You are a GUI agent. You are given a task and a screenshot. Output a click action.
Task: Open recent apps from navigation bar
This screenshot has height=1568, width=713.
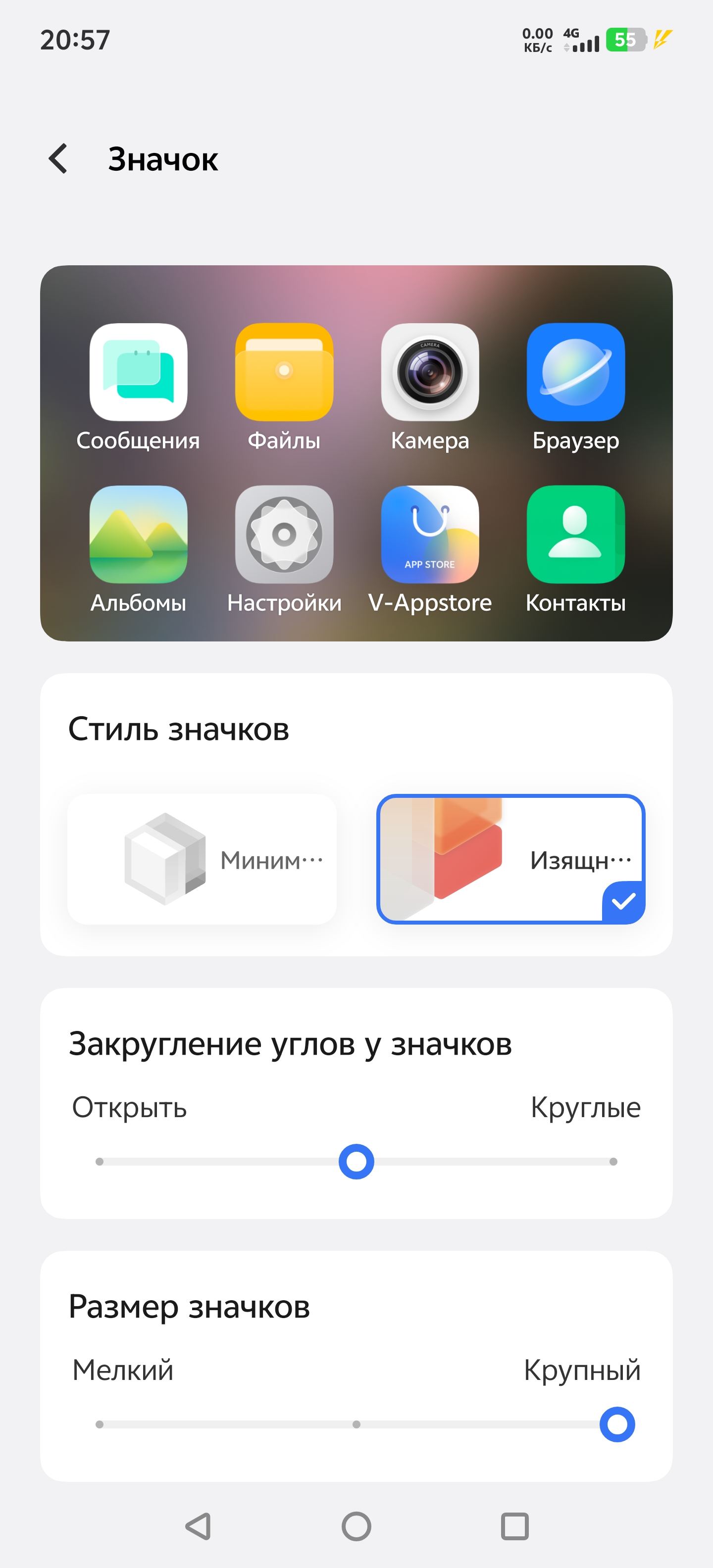coord(514,1526)
